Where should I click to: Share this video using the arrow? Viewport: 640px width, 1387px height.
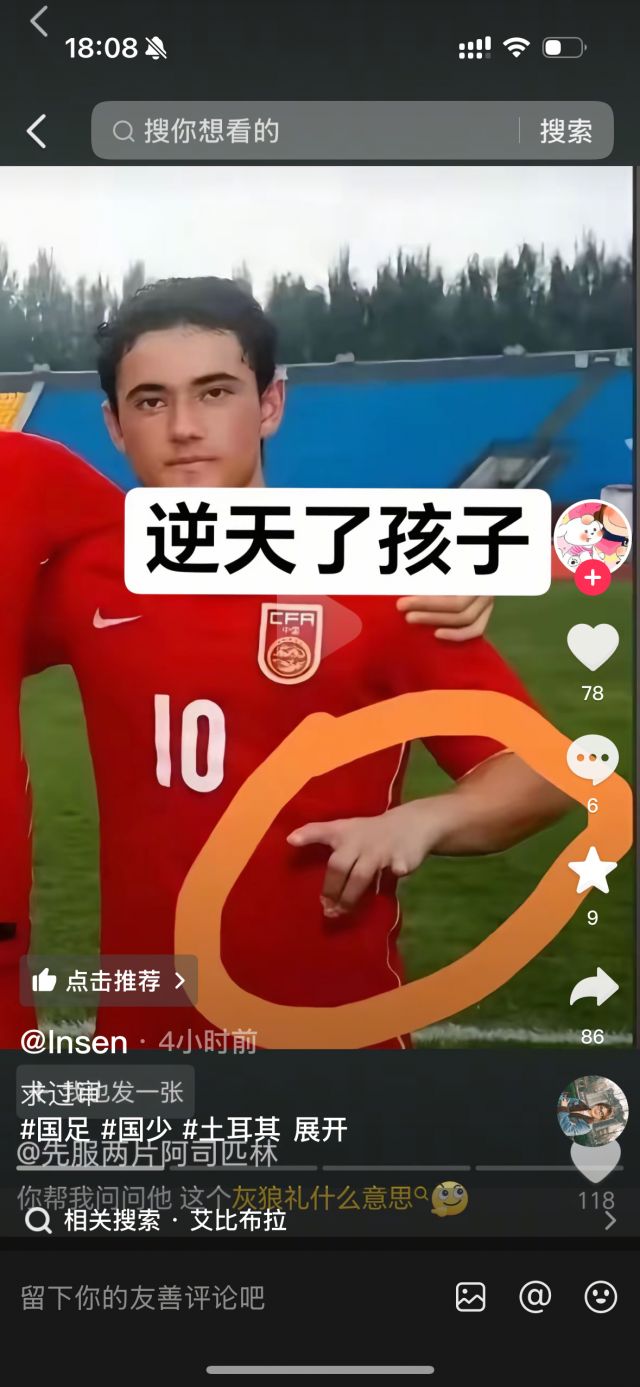(593, 989)
